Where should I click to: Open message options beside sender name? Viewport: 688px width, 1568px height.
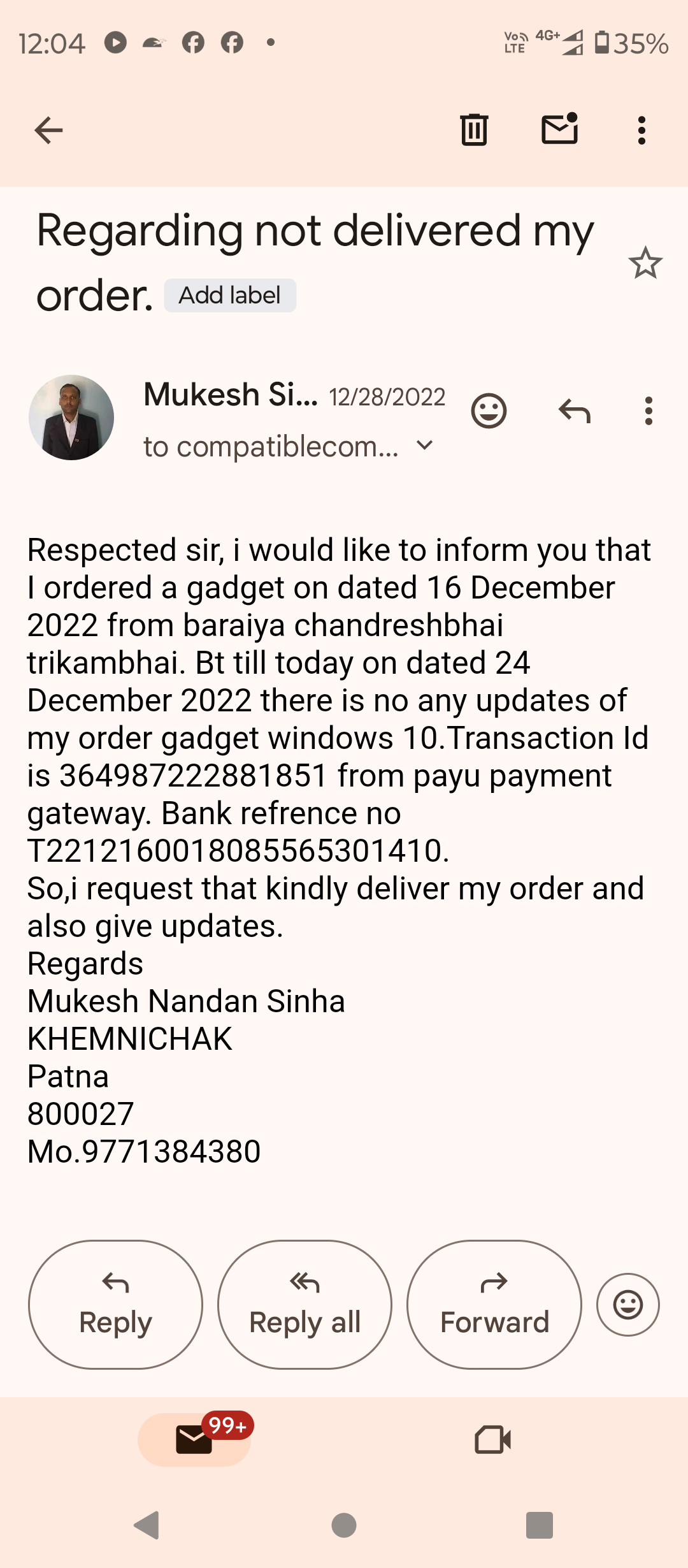pyautogui.click(x=649, y=411)
